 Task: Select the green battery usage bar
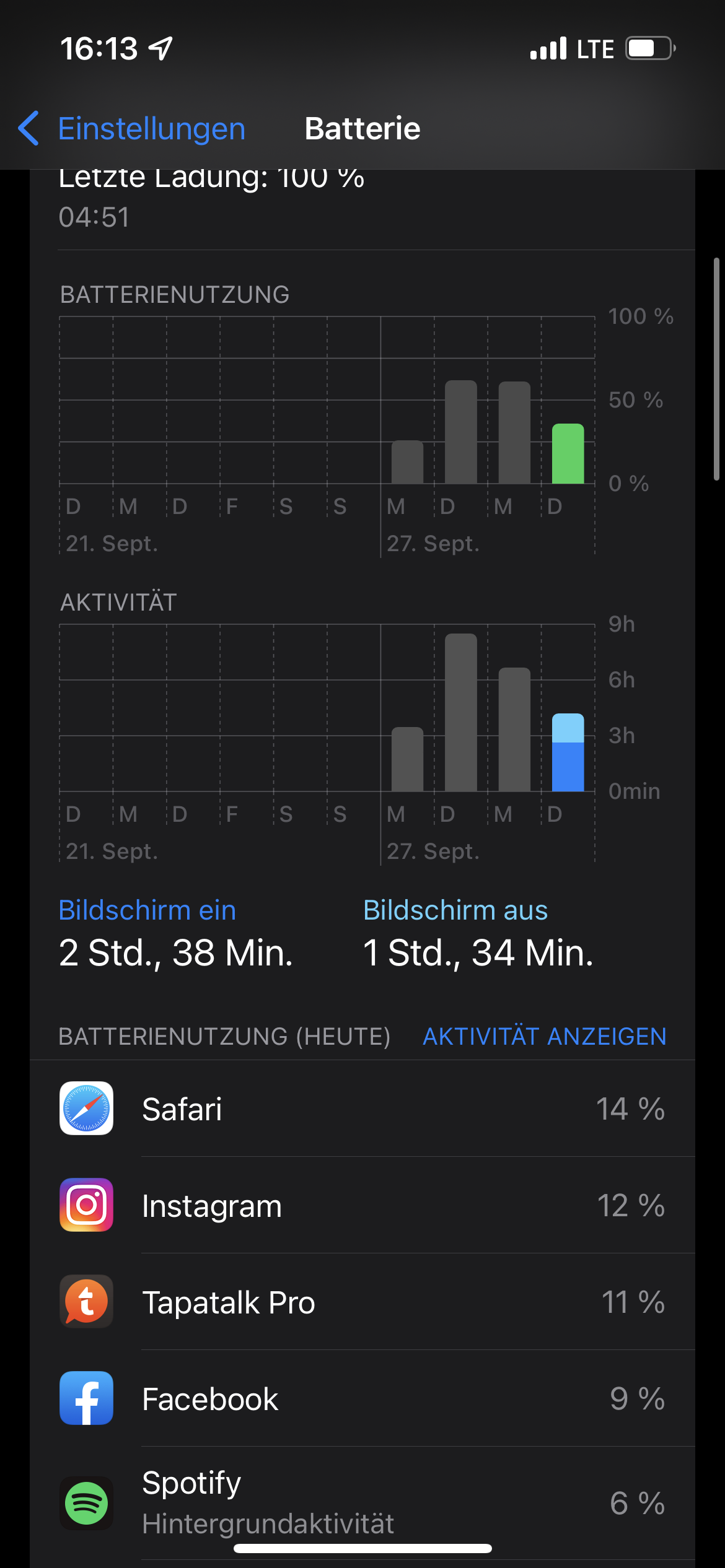(568, 454)
